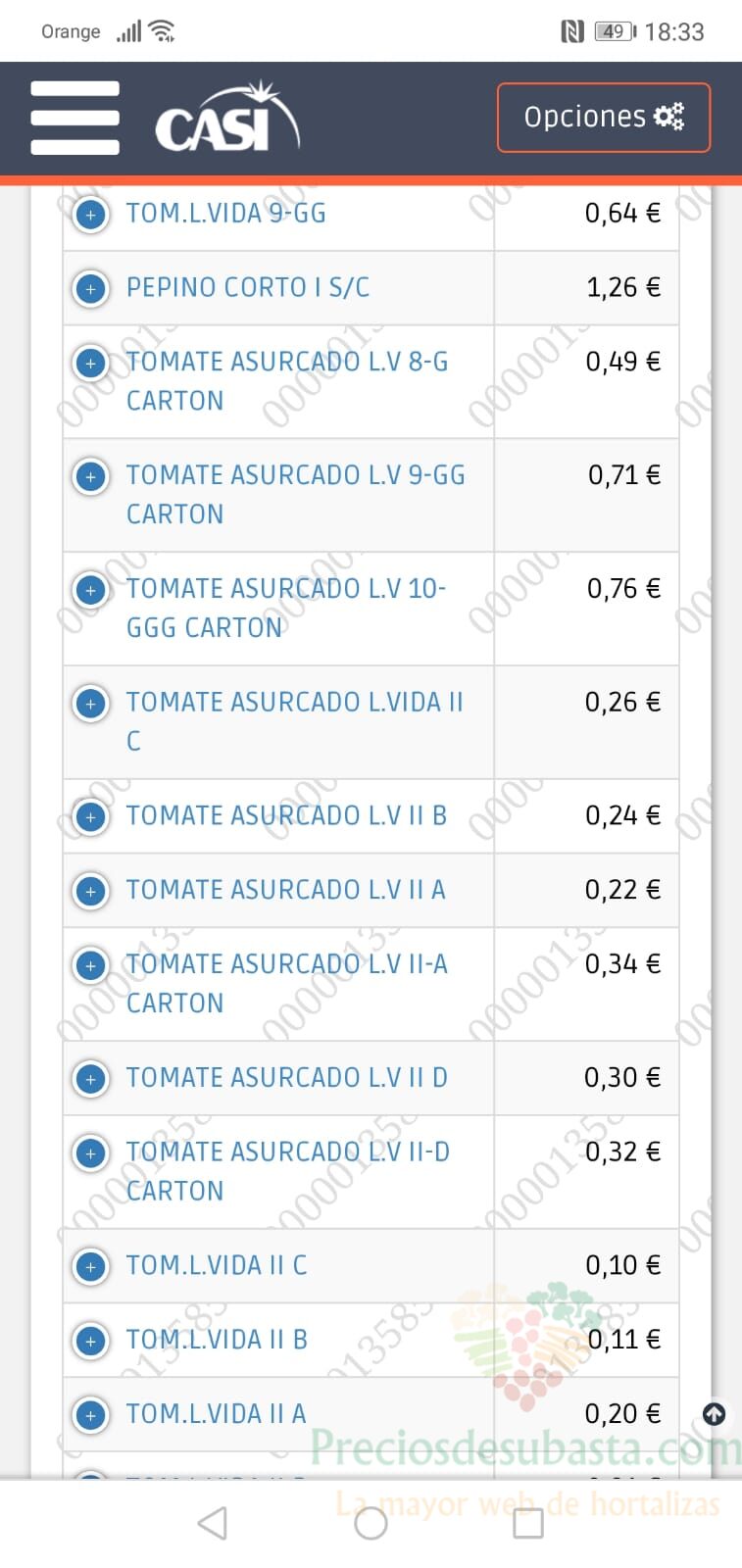This screenshot has width=742, height=1568.
Task: Tap the scroll-to-top arrow button
Action: 715,1414
